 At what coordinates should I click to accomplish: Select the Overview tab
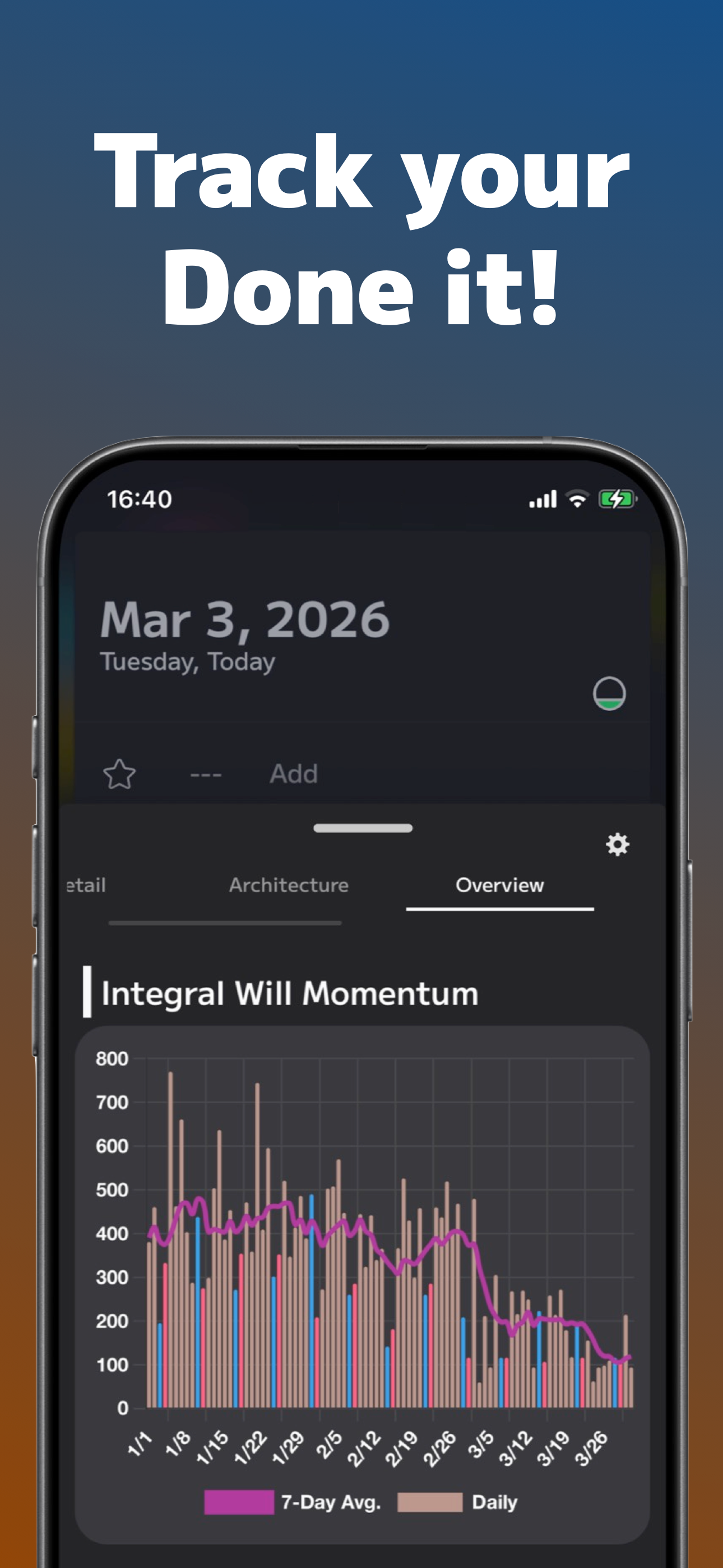coord(500,886)
